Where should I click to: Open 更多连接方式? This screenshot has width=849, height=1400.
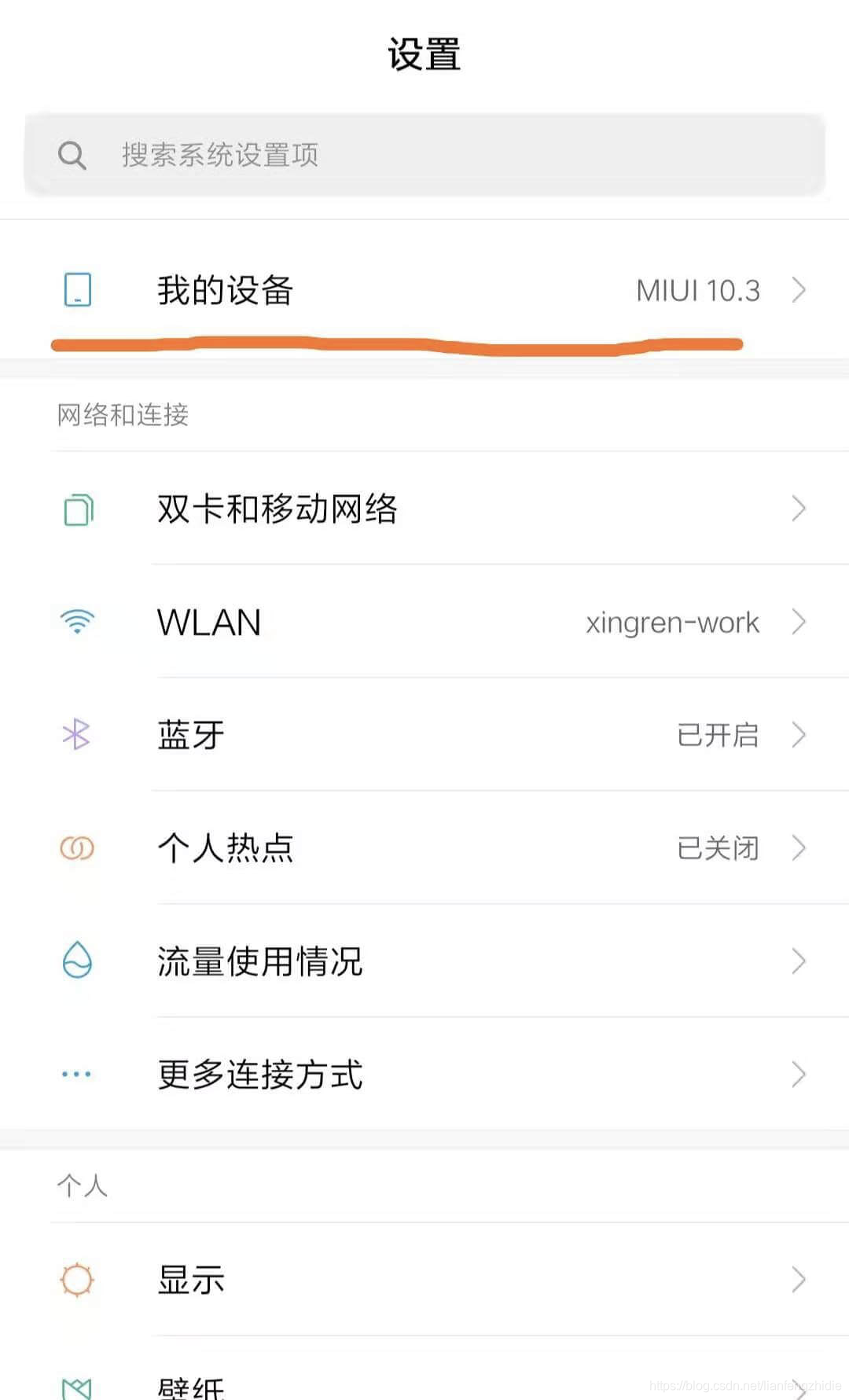(424, 1074)
